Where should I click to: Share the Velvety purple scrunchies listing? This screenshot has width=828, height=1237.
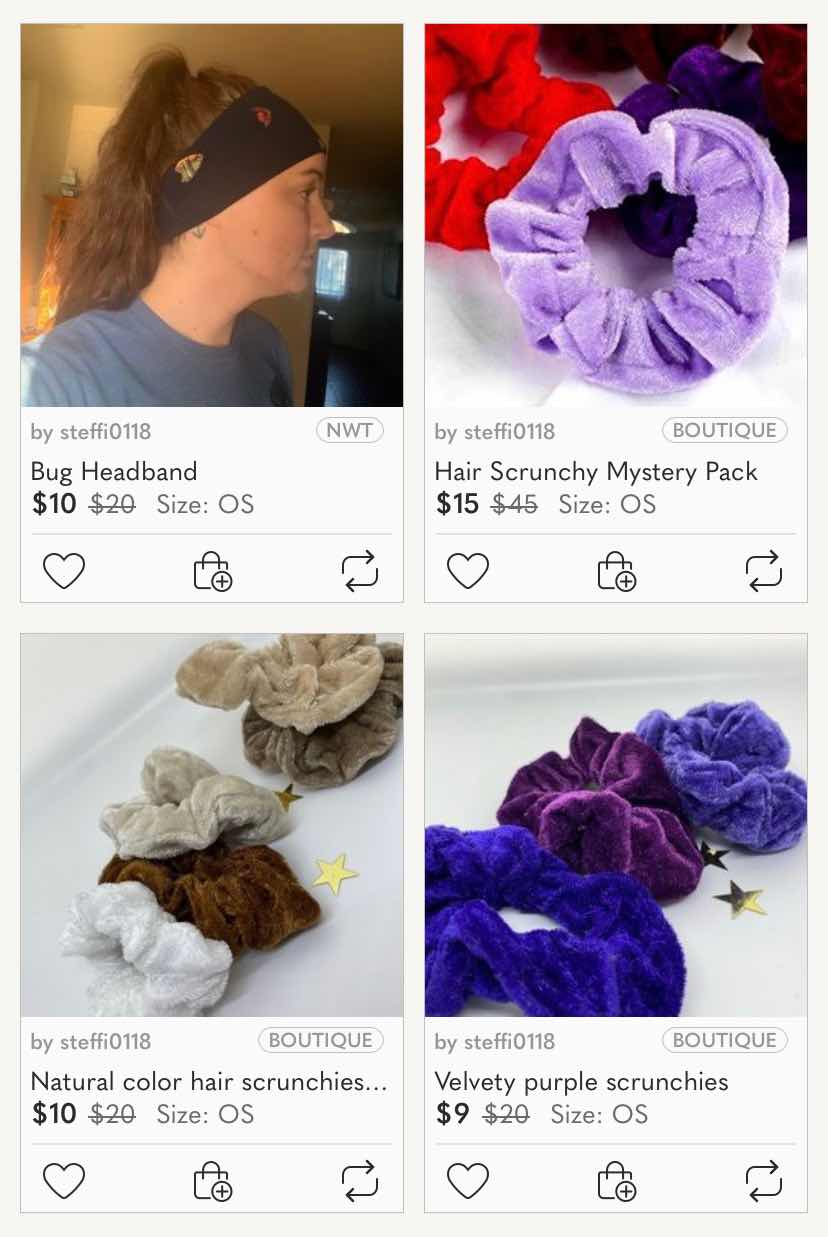coord(764,1181)
